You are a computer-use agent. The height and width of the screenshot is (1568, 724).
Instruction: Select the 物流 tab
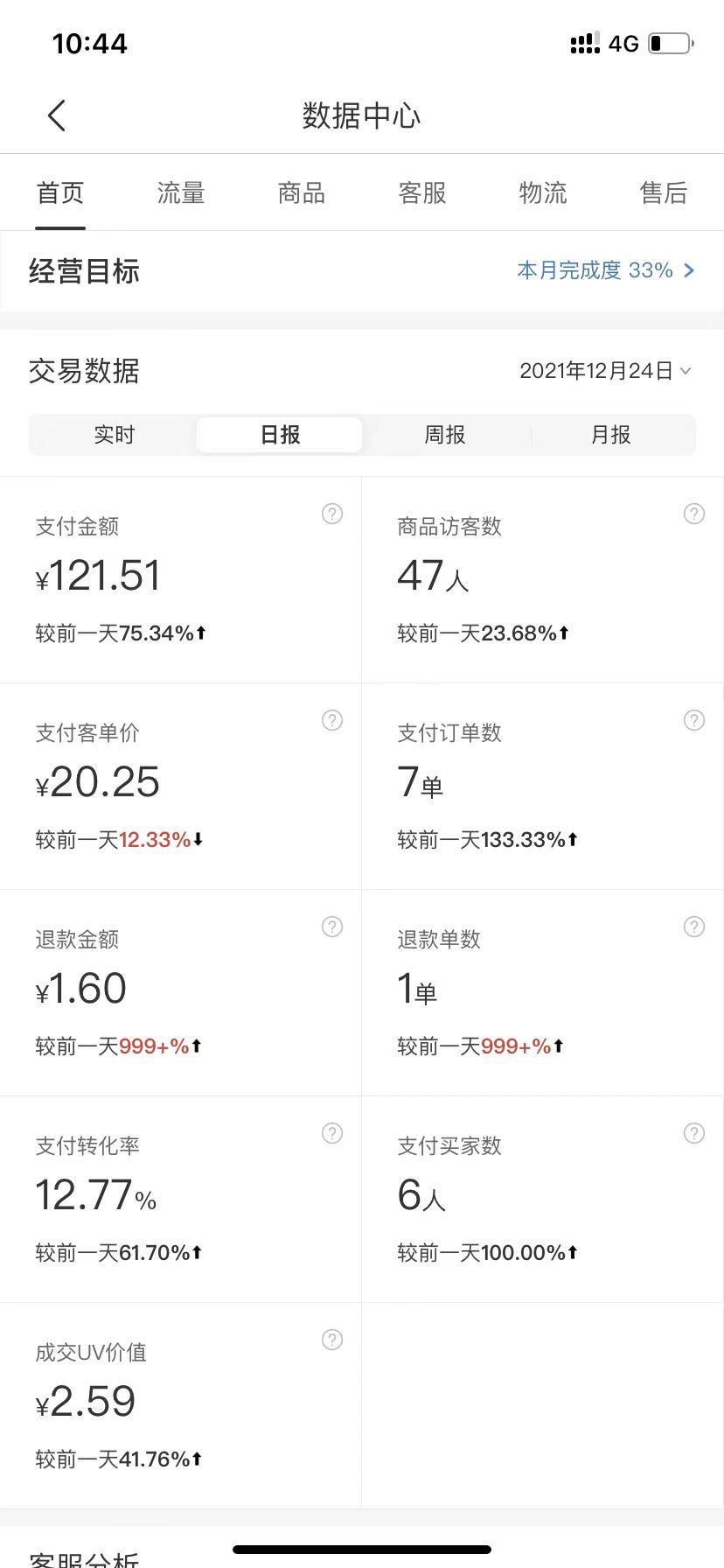point(543,192)
